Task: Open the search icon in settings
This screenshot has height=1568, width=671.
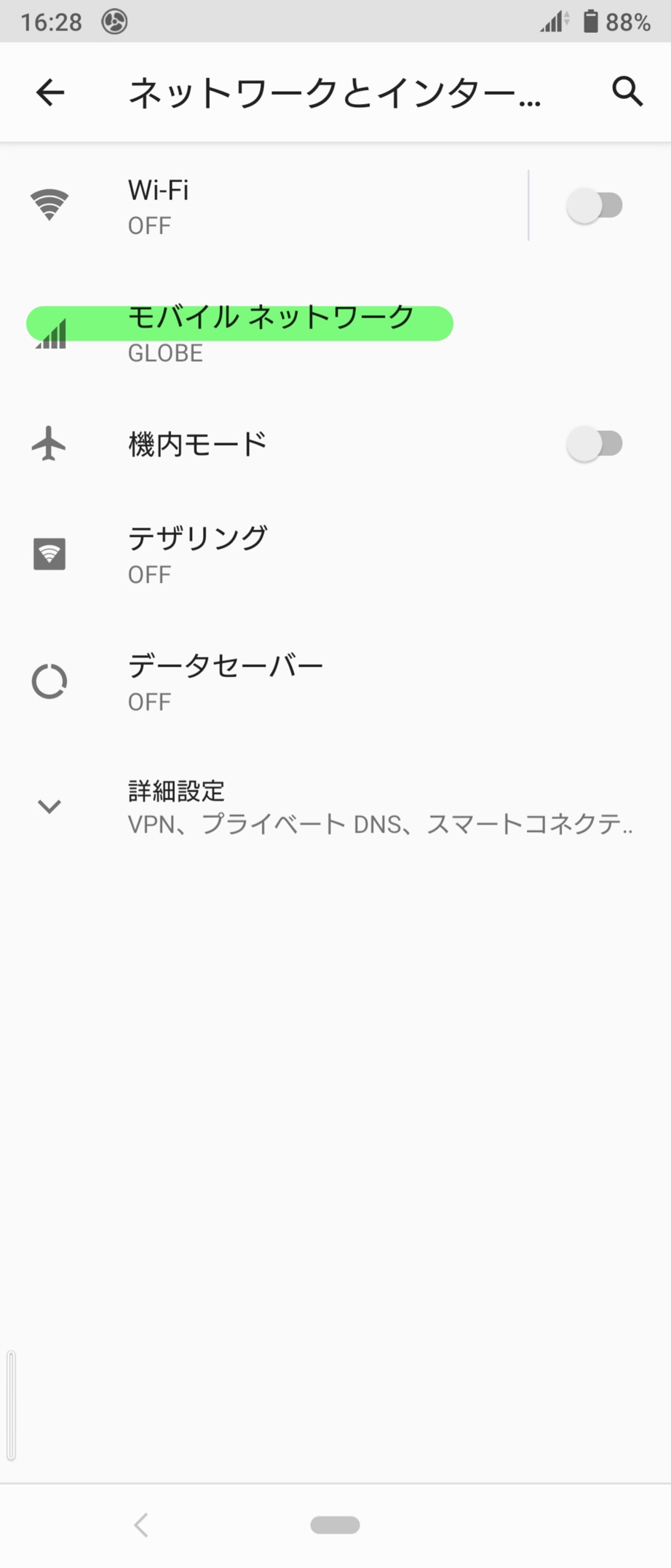Action: point(627,92)
